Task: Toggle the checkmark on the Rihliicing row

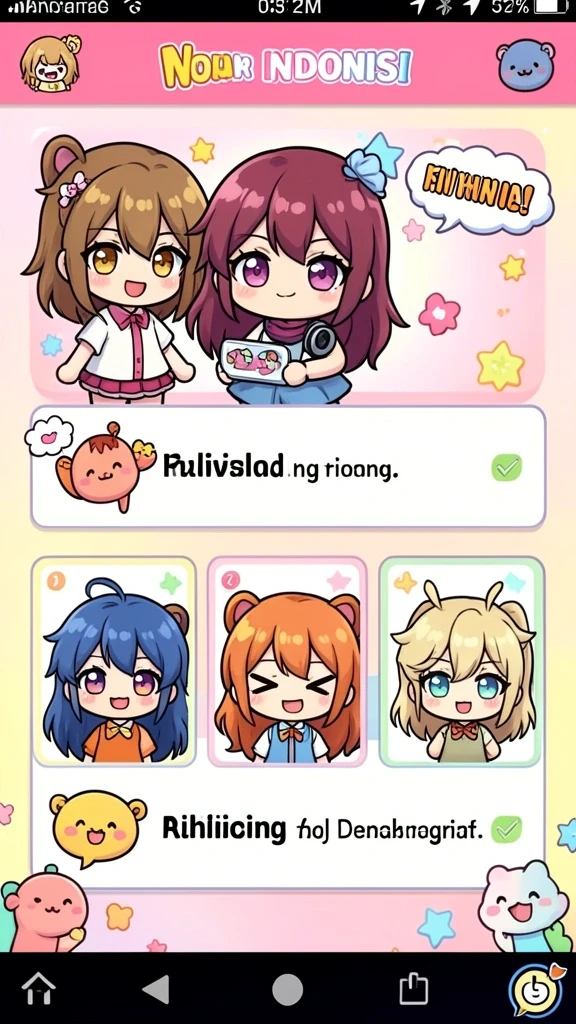Action: tap(506, 829)
